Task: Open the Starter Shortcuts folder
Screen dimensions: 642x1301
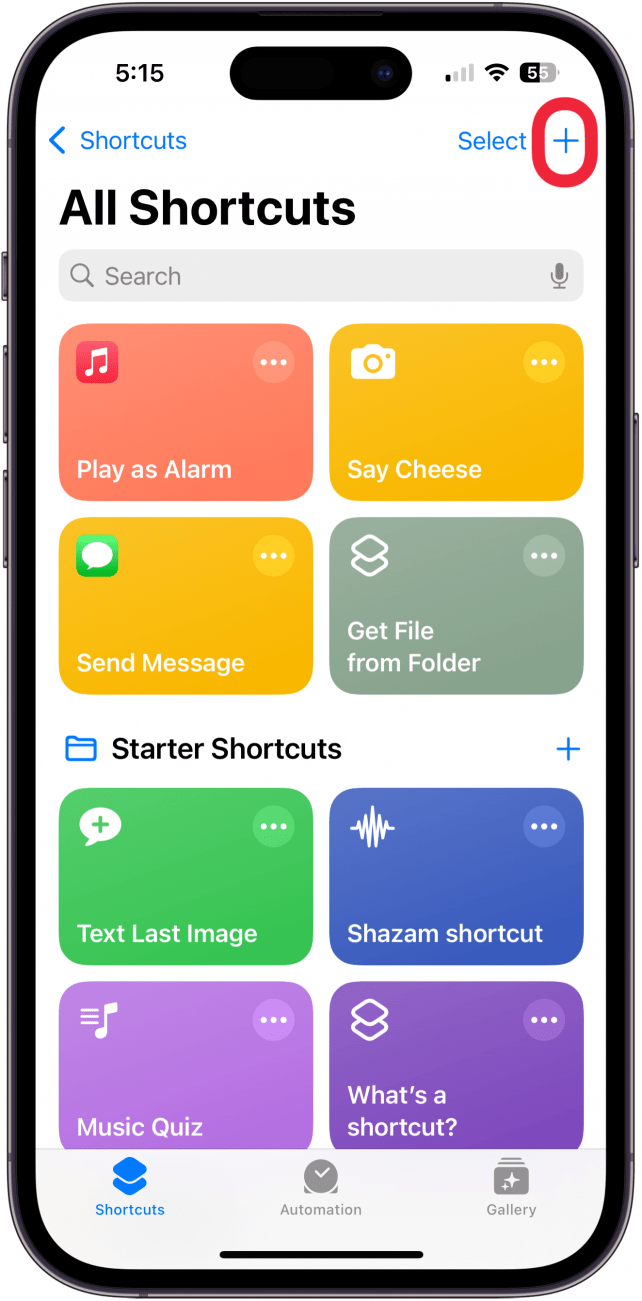Action: tap(226, 749)
